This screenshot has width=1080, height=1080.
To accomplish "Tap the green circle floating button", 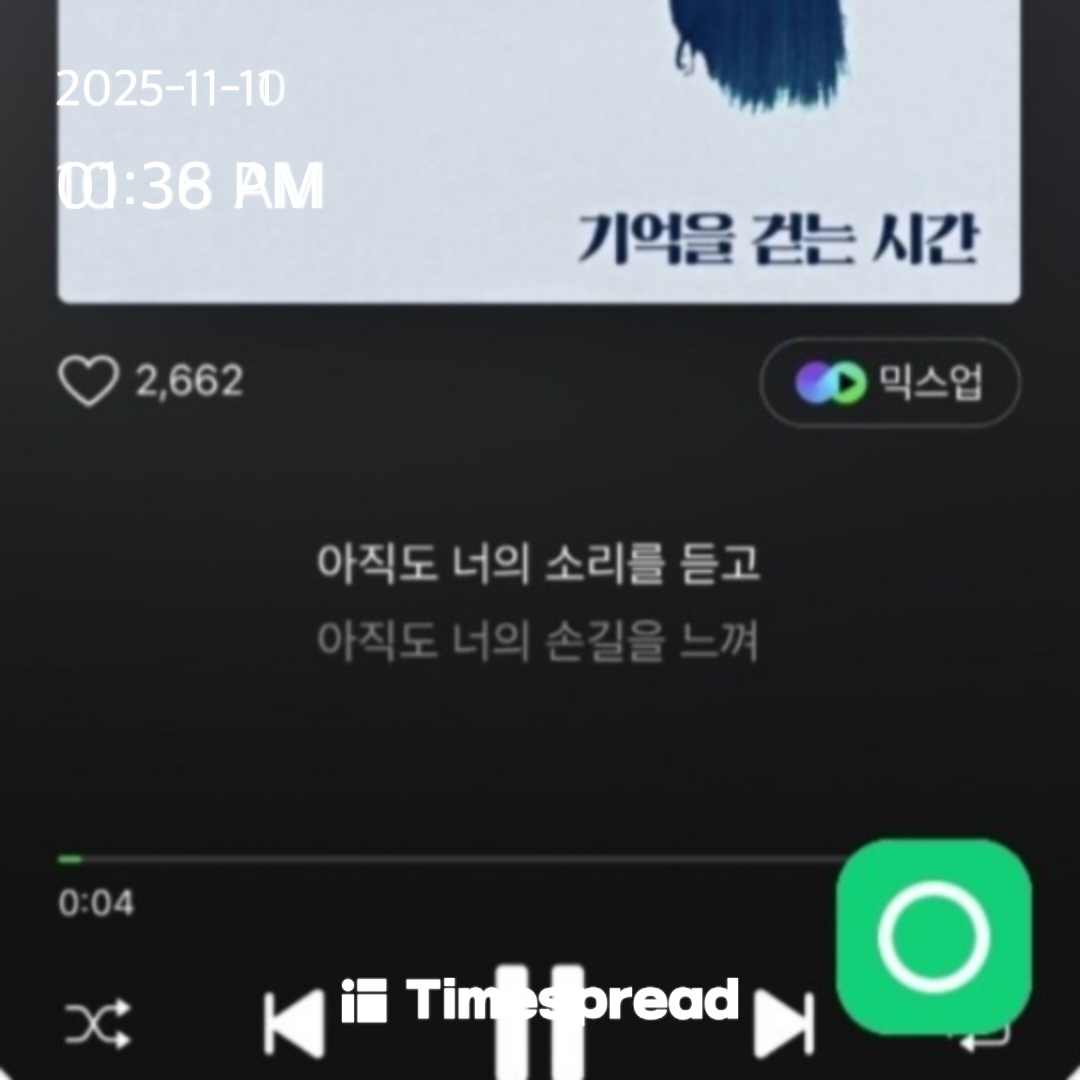I will point(933,937).
